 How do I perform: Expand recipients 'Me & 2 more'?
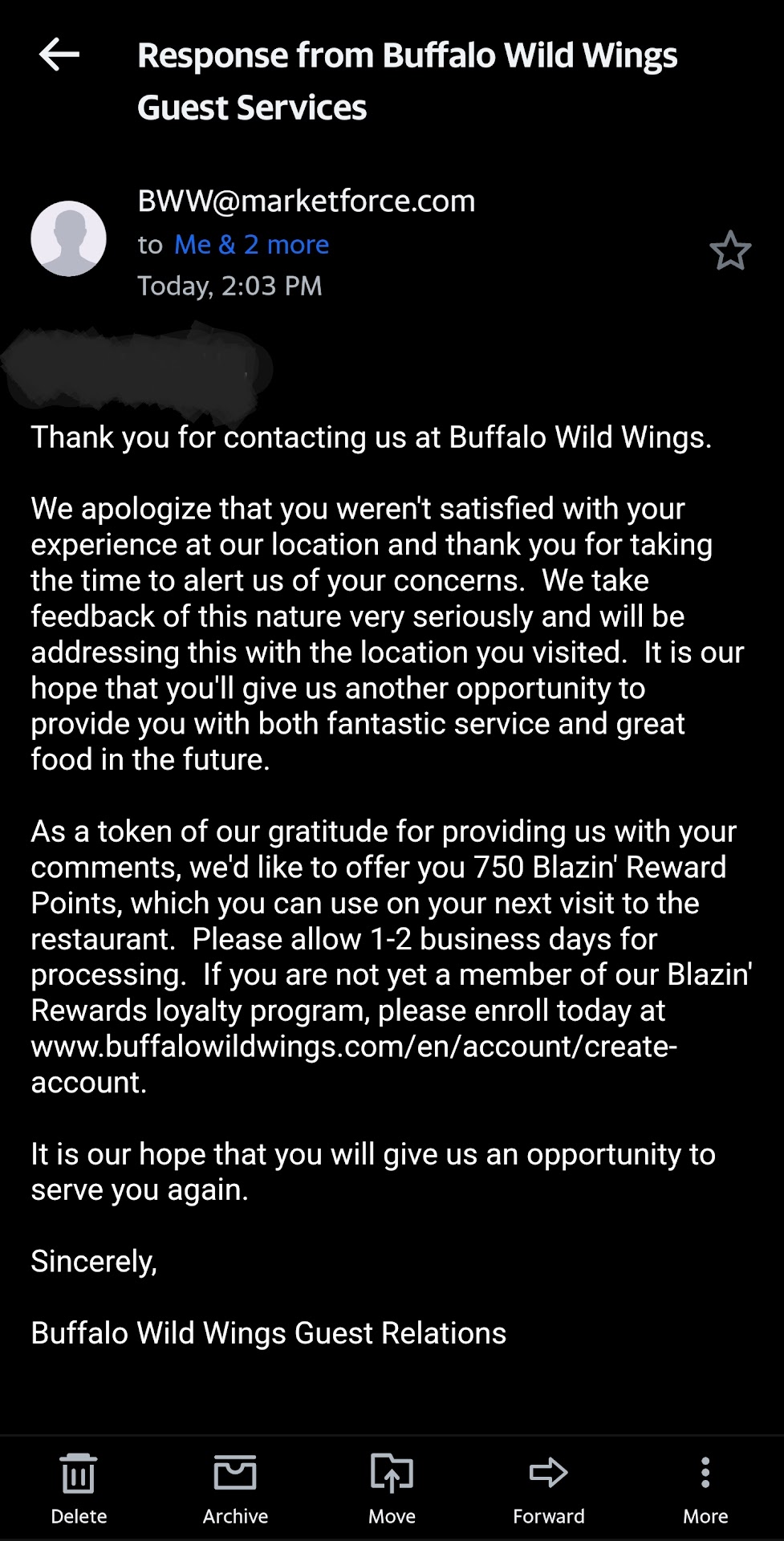[x=251, y=244]
